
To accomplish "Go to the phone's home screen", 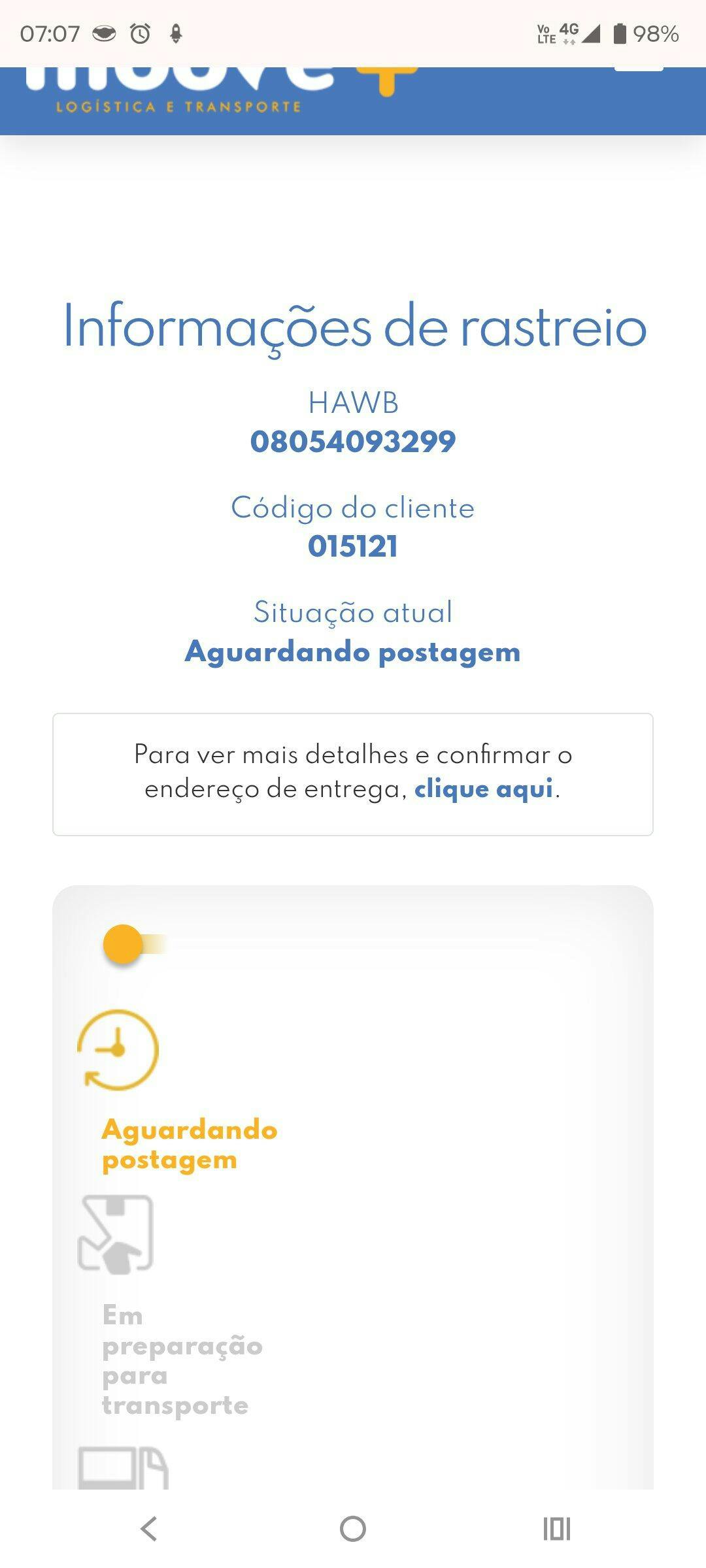I will (353, 1529).
